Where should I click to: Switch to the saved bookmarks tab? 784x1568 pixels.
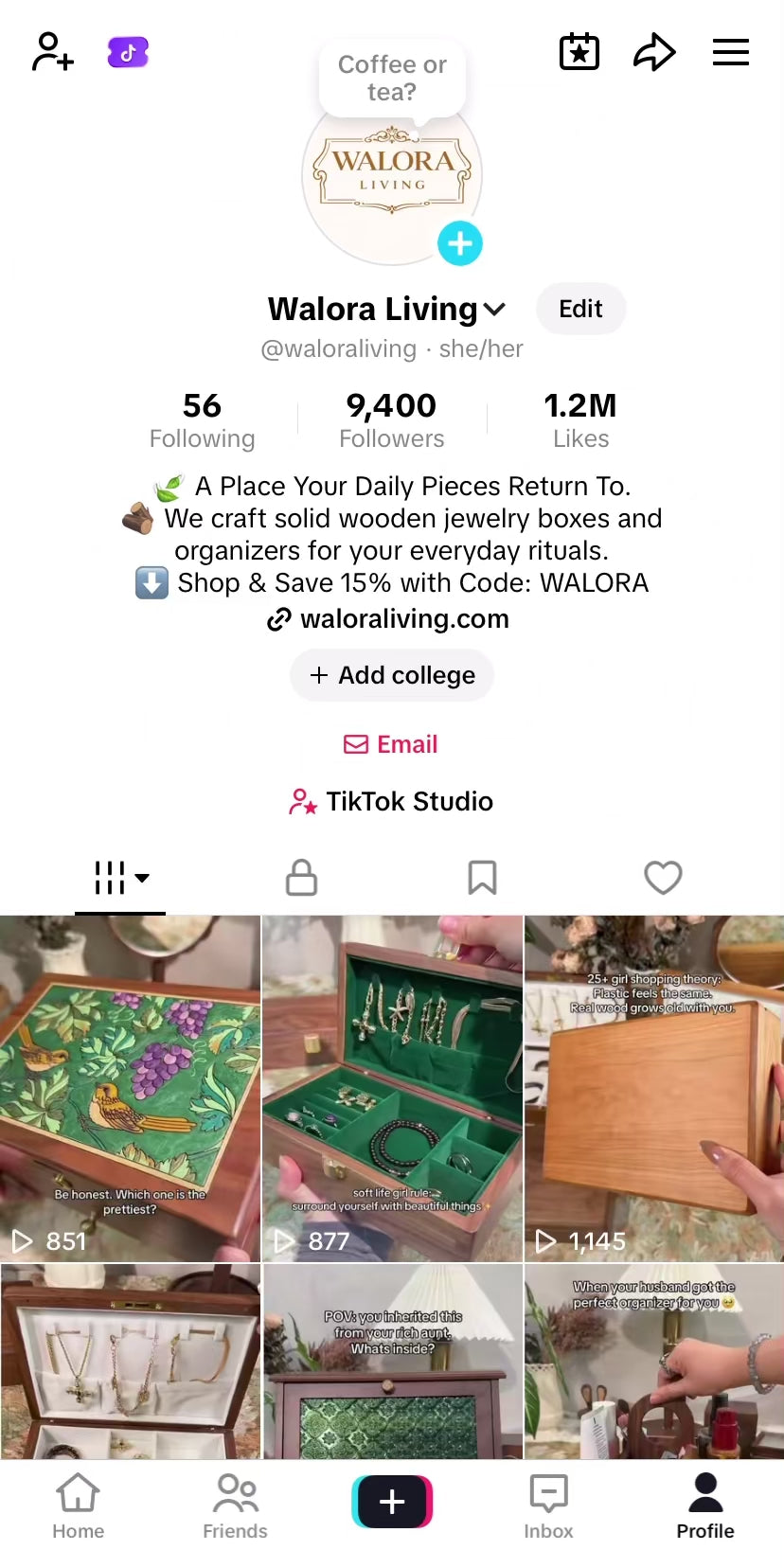(482, 878)
